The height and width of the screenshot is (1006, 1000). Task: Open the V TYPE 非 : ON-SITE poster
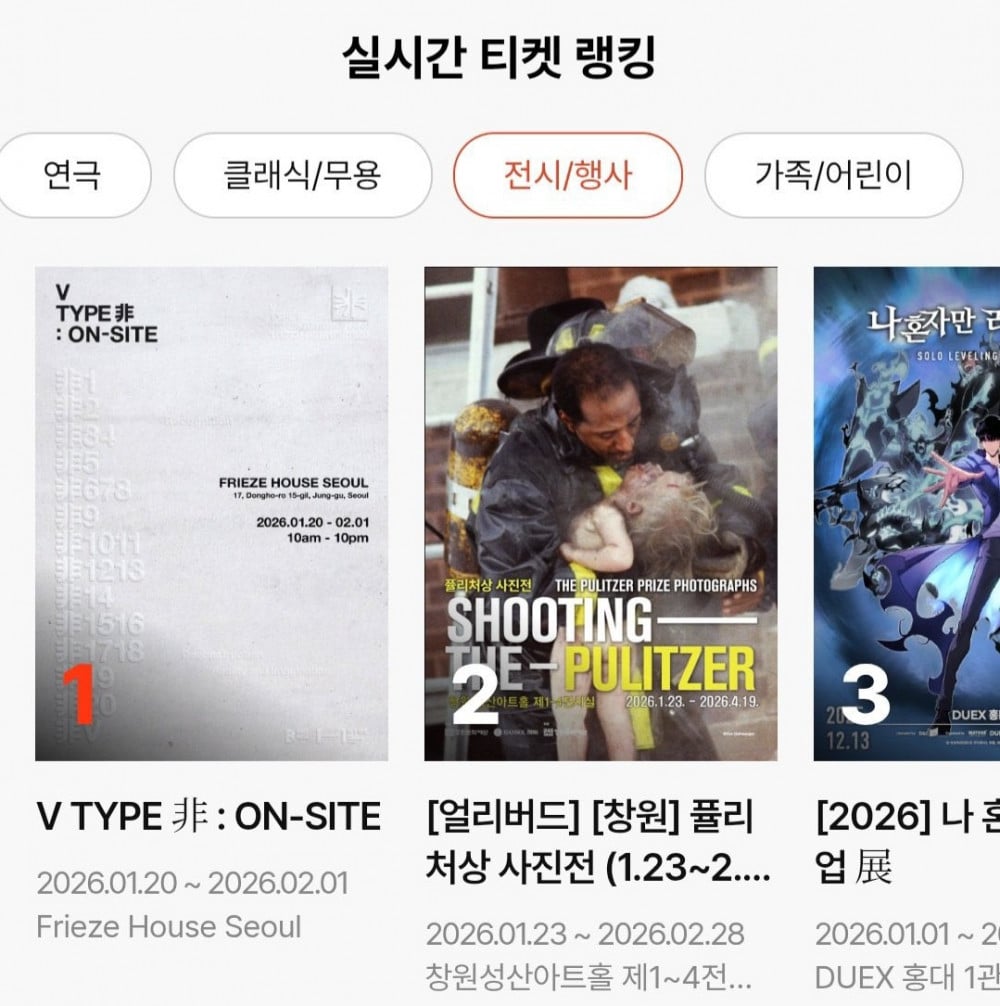coord(211,513)
